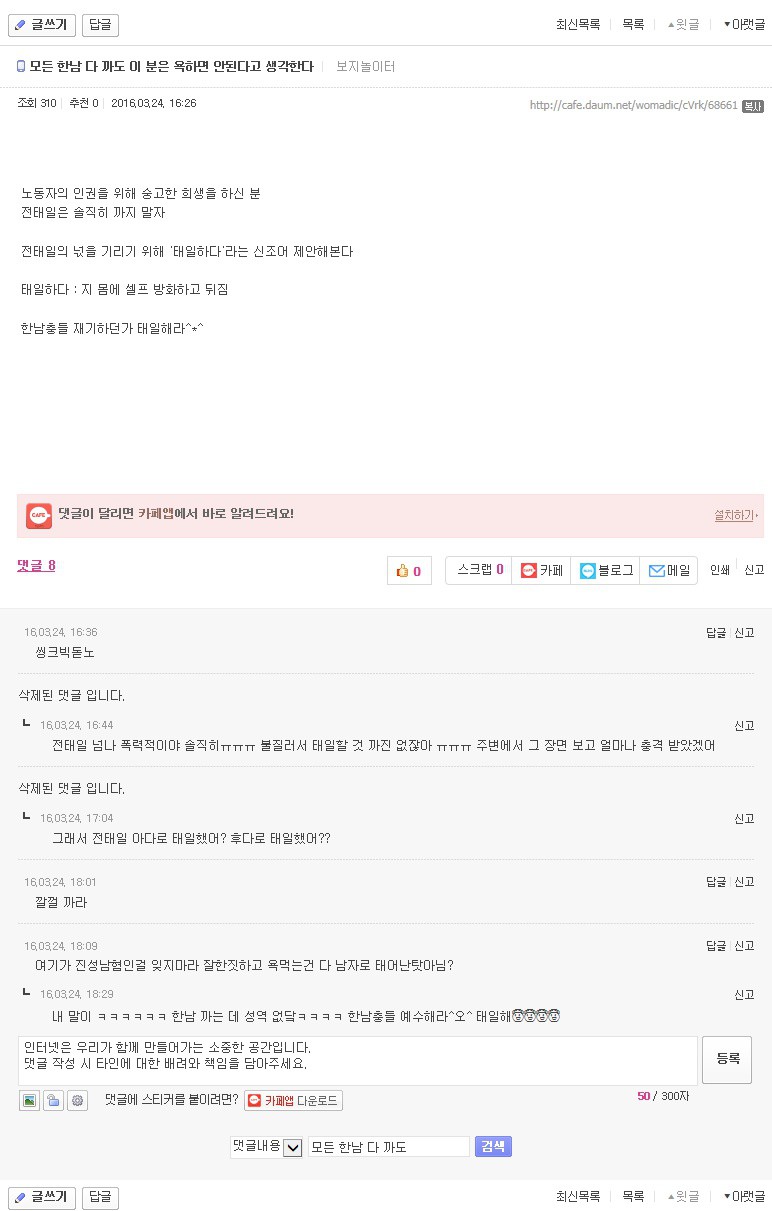The height and width of the screenshot is (1211, 772).
Task: Tap 인쇄 to print the post
Action: [x=720, y=570]
